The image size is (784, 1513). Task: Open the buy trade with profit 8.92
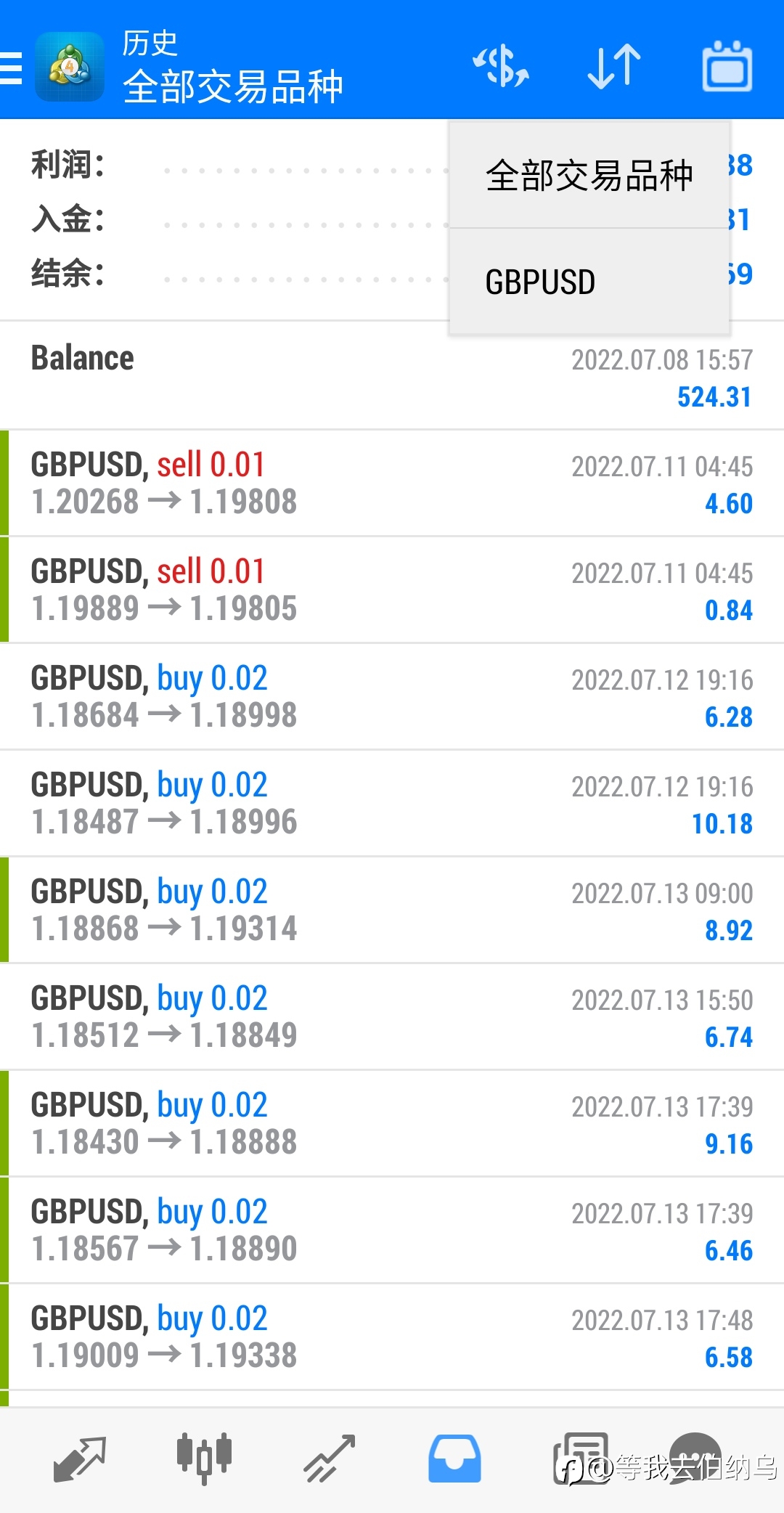[392, 910]
